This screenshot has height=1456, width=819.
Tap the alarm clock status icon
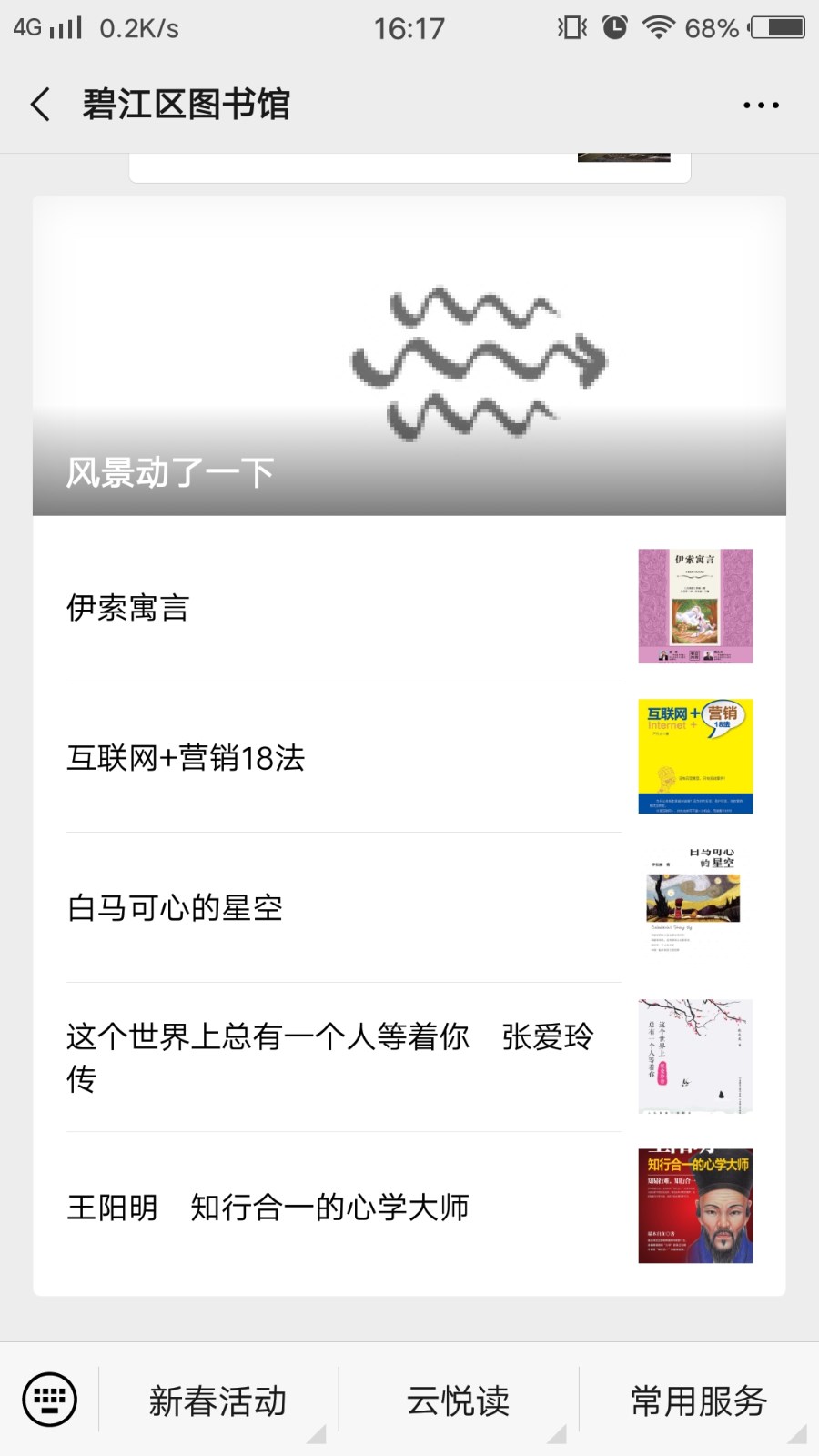tap(615, 27)
